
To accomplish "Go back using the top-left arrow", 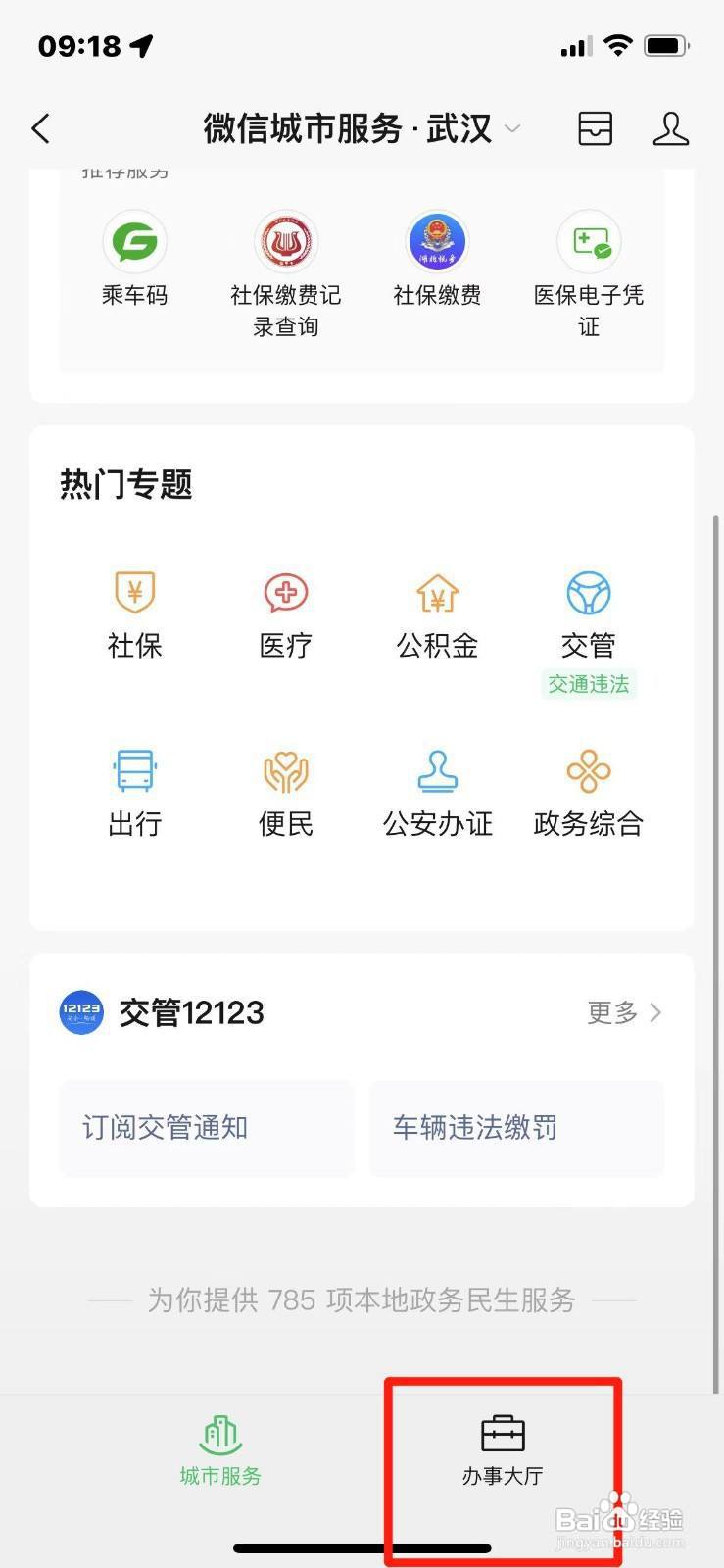I will [40, 128].
